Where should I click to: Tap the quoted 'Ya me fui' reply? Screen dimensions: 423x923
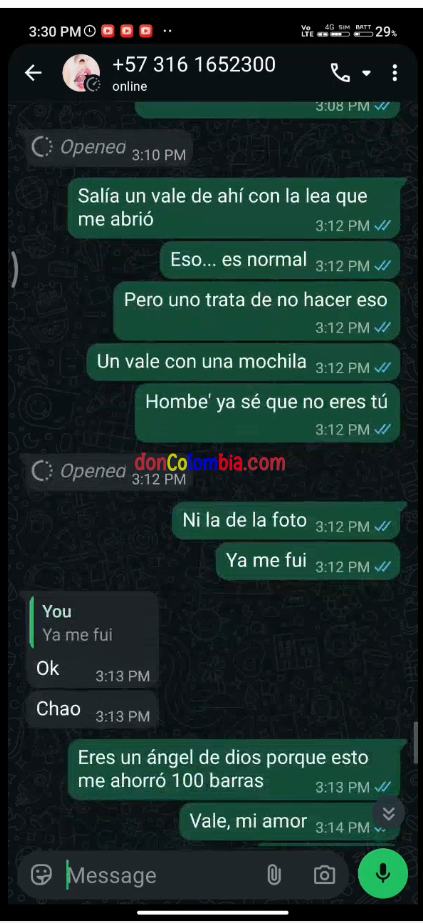pyautogui.click(x=92, y=623)
